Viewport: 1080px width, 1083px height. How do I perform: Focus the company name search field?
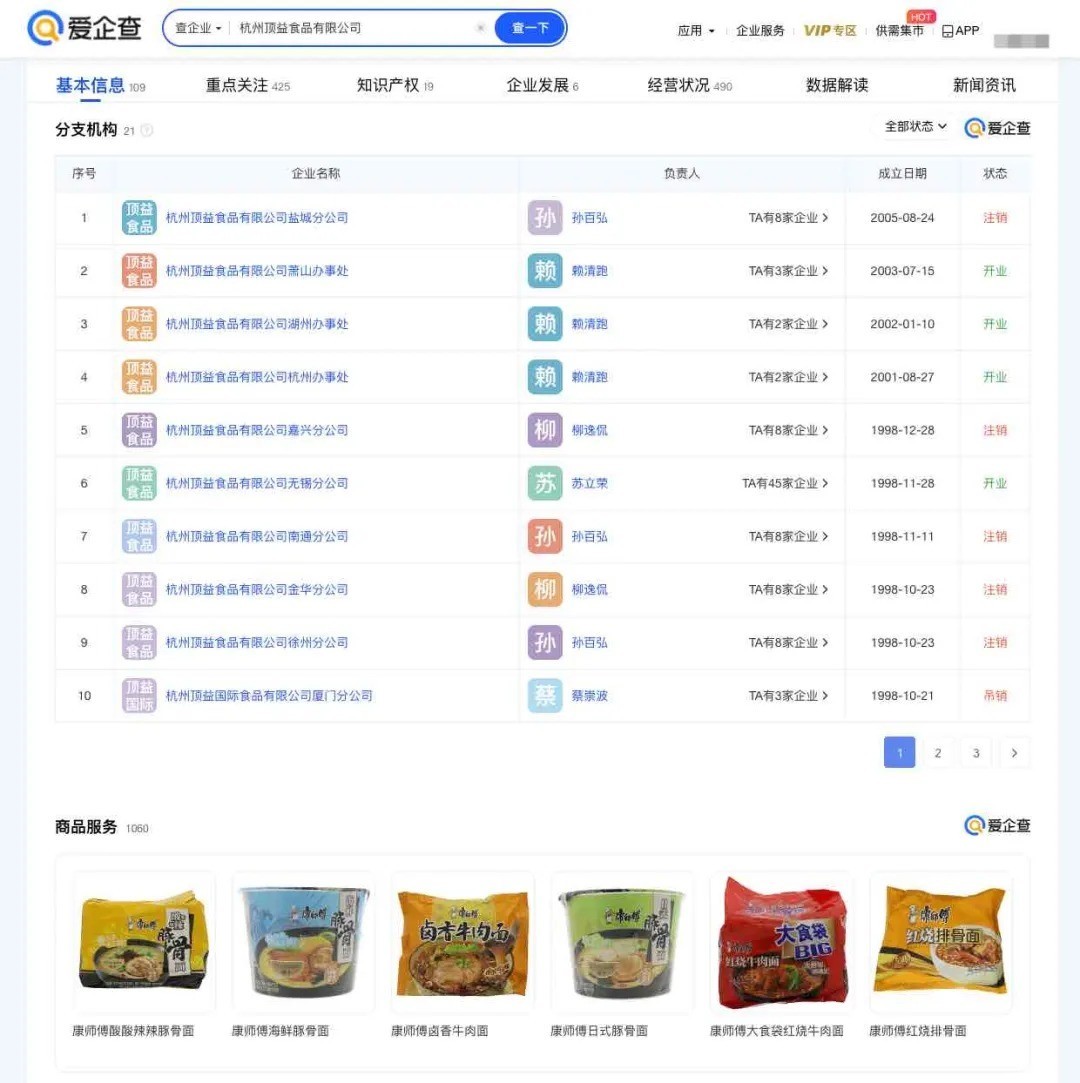point(350,28)
